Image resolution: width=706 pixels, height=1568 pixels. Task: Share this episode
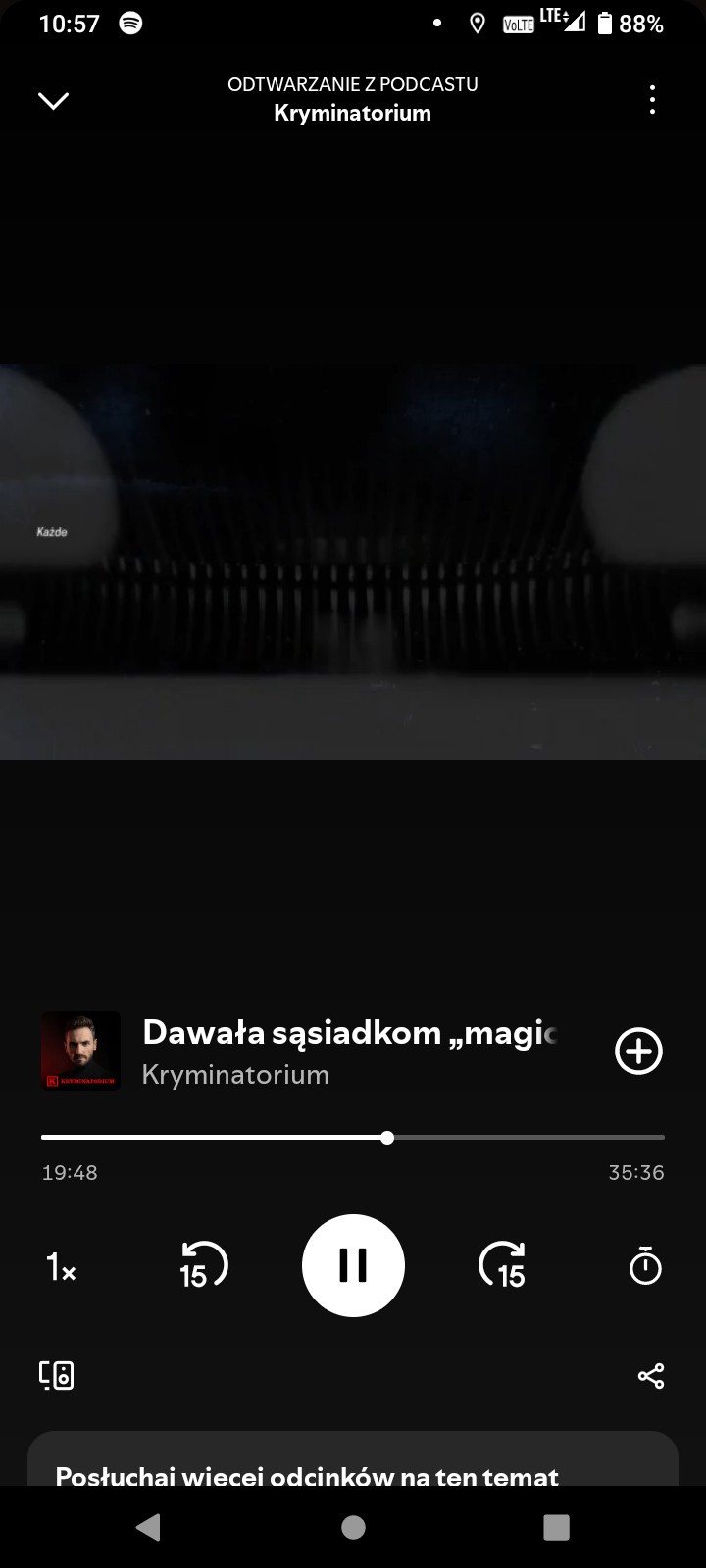click(651, 1376)
